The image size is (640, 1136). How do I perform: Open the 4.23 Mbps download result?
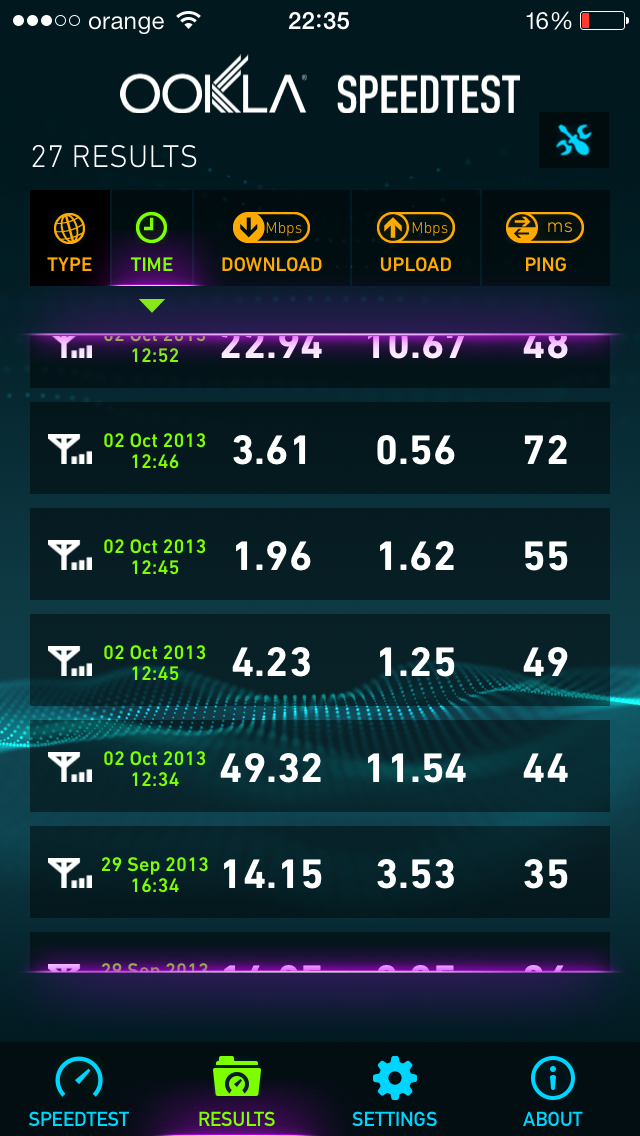[x=320, y=660]
